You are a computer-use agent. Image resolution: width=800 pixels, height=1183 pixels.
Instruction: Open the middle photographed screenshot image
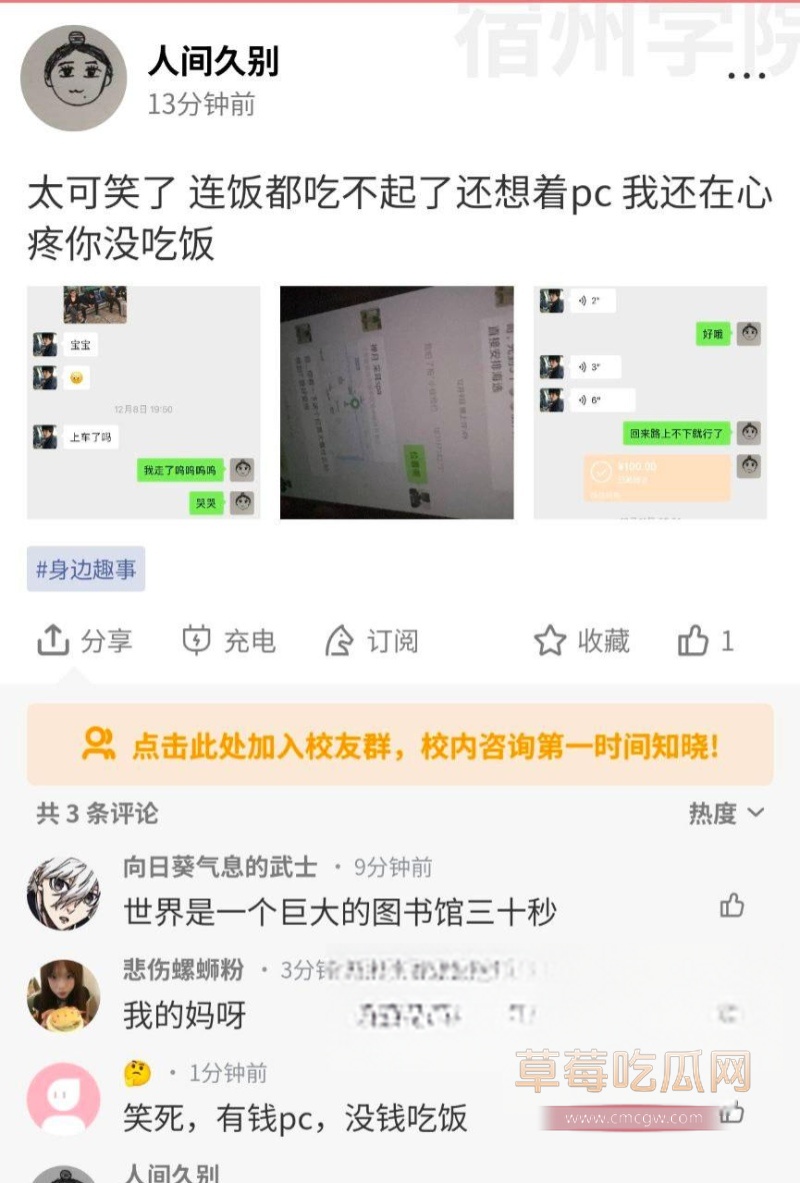396,402
